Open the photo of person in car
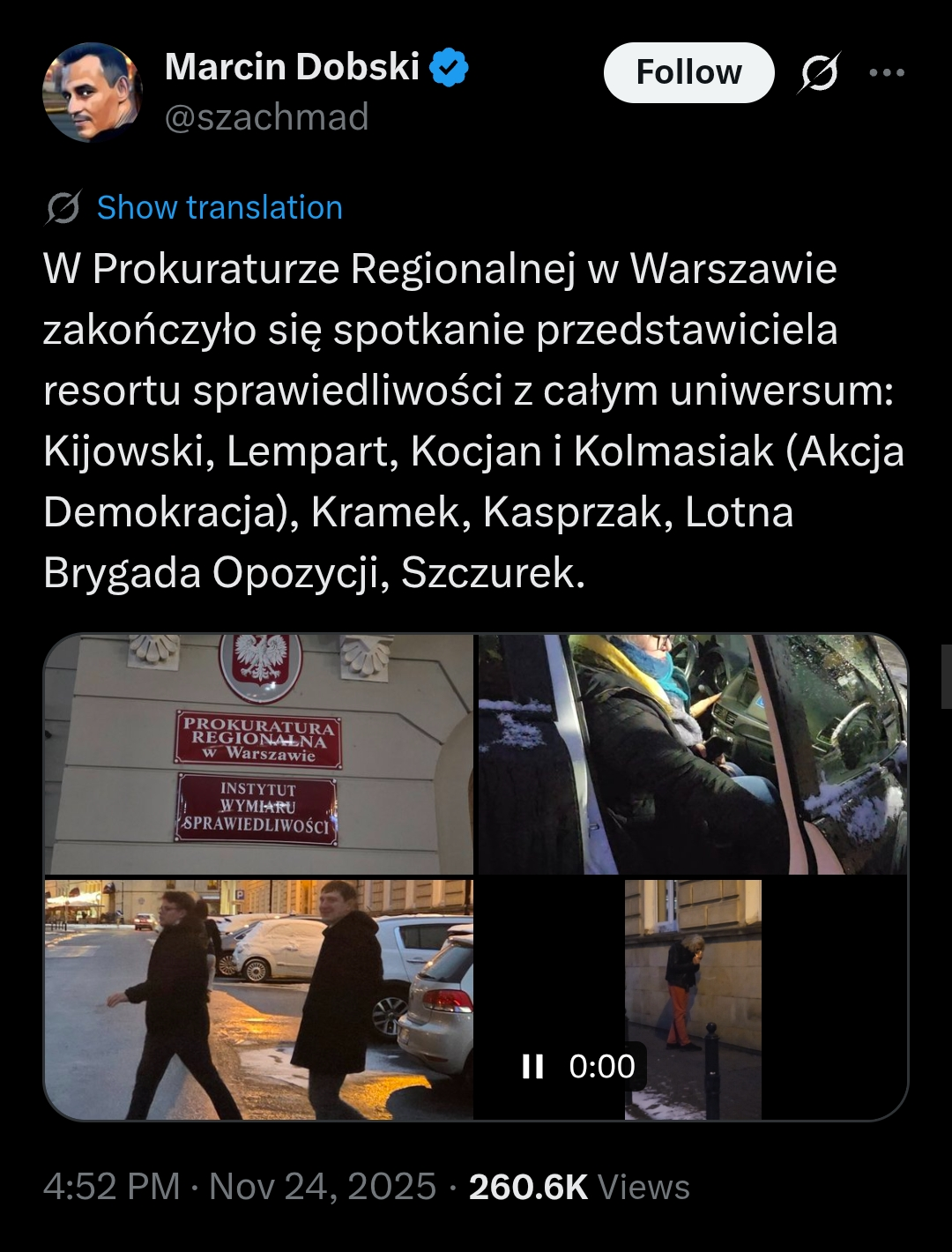 [x=692, y=755]
